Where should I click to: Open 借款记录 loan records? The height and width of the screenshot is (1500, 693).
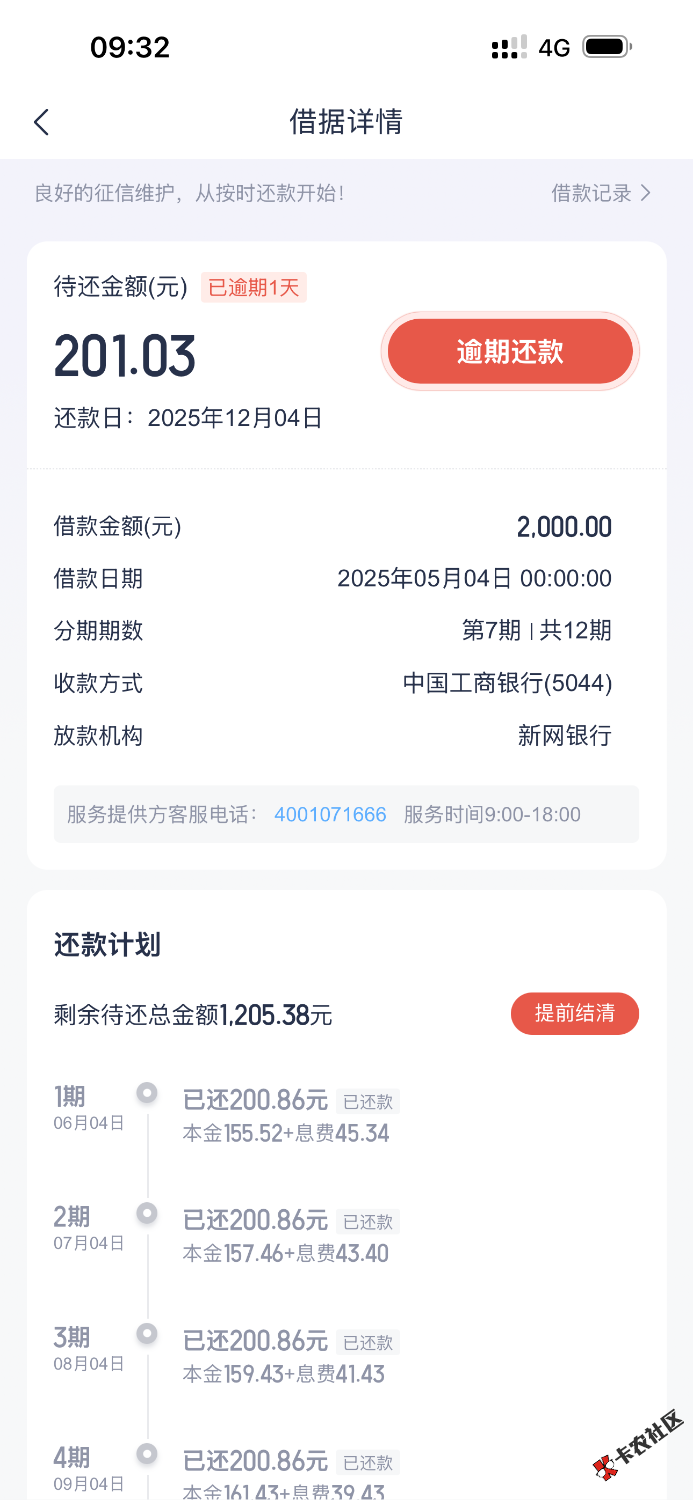pos(600,193)
